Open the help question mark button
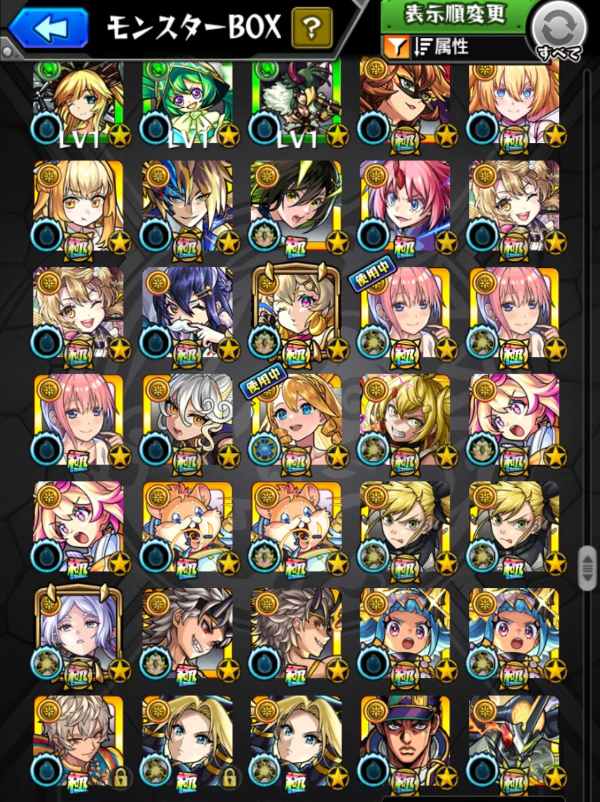The image size is (600, 802). (311, 29)
